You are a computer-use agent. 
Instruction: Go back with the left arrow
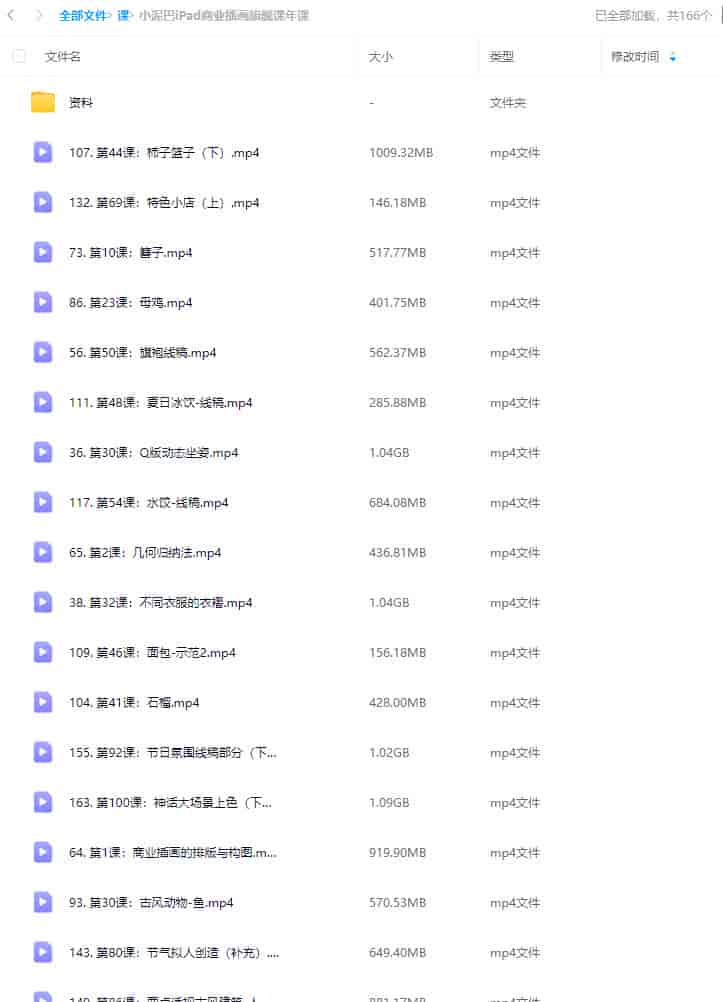pyautogui.click(x=11, y=15)
